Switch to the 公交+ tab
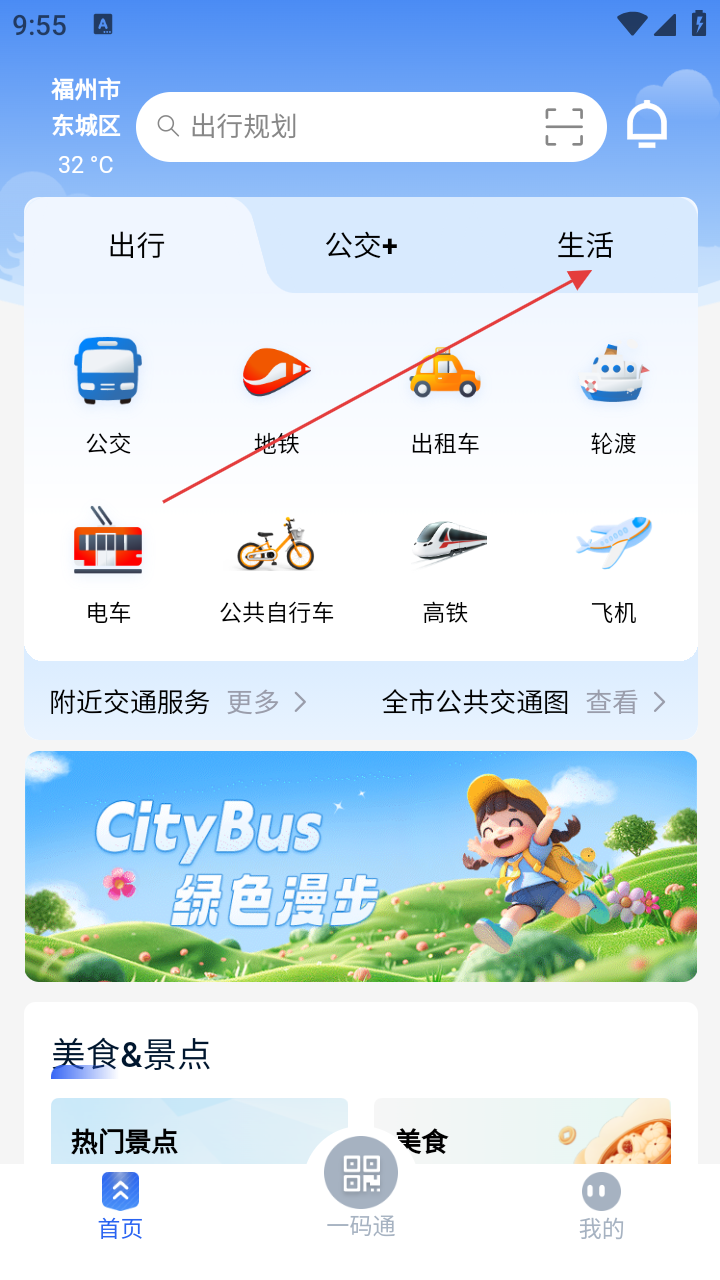This screenshot has width=720, height=1280. point(361,246)
